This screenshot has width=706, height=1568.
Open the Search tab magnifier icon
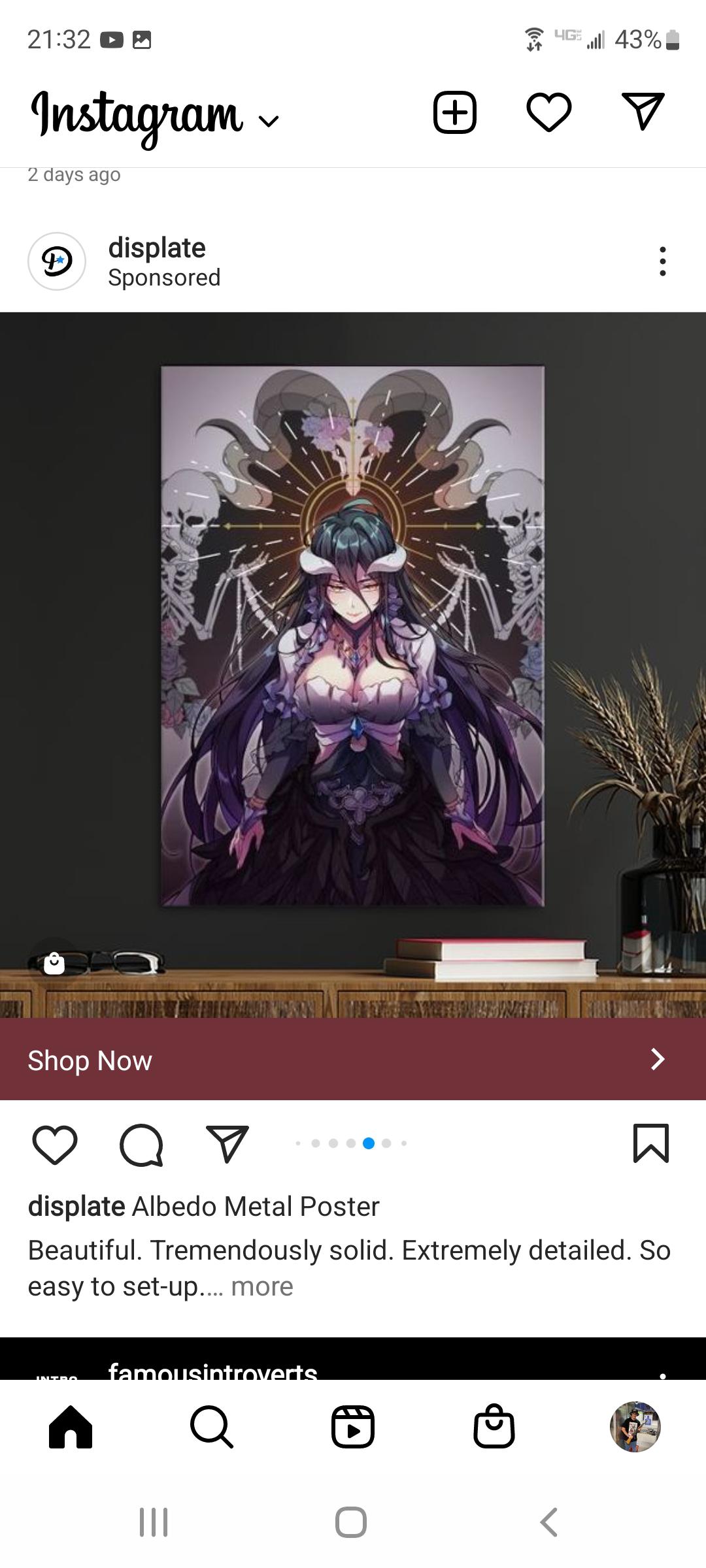click(212, 1428)
